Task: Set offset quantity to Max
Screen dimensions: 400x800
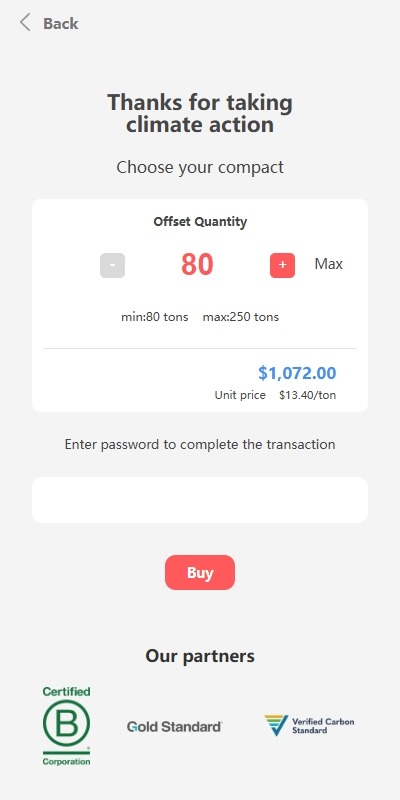Action: 329,264
